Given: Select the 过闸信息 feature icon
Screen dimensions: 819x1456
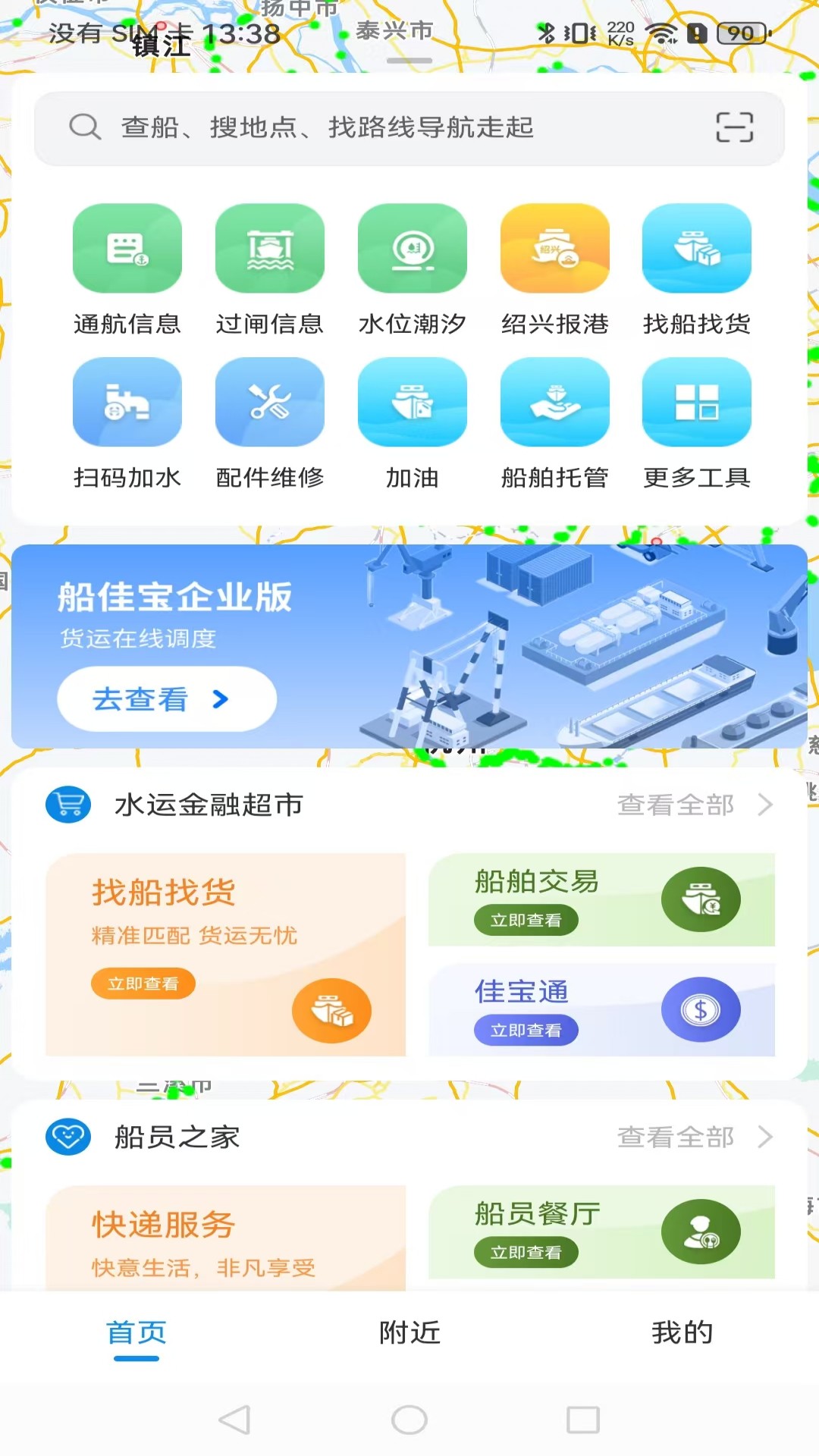Looking at the screenshot, I should pyautogui.click(x=269, y=249).
